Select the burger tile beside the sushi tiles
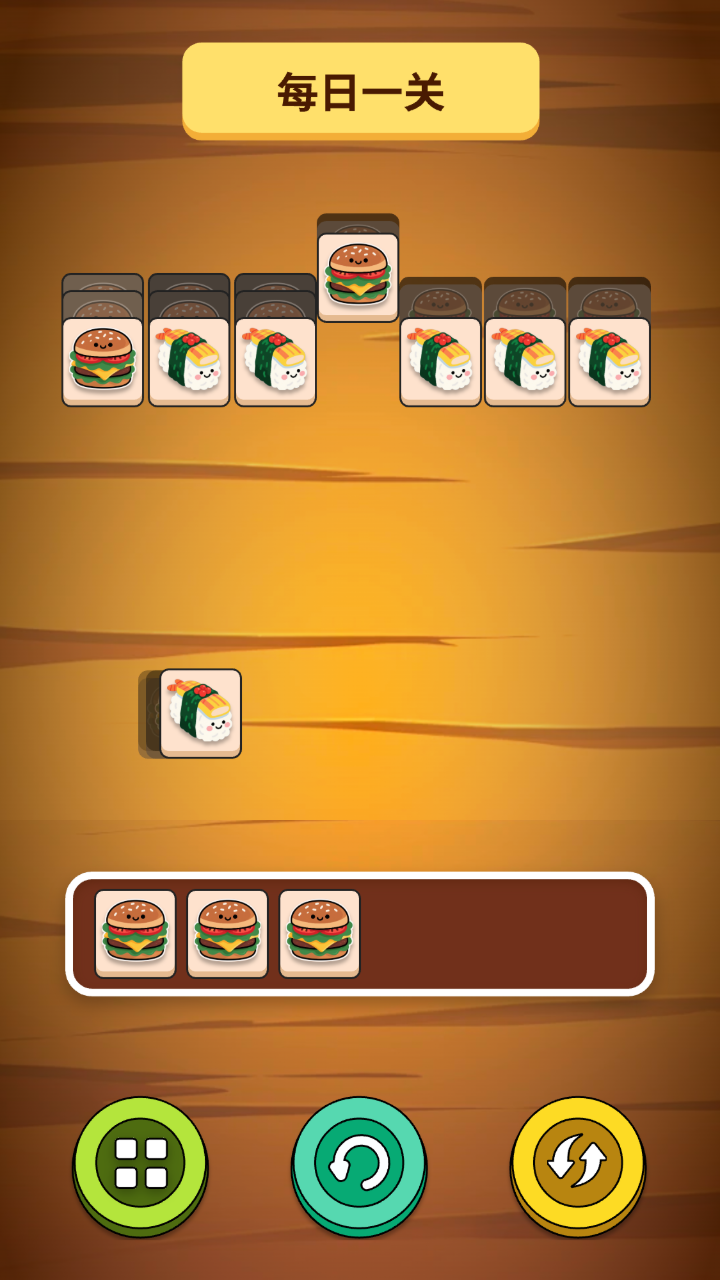 coord(102,361)
